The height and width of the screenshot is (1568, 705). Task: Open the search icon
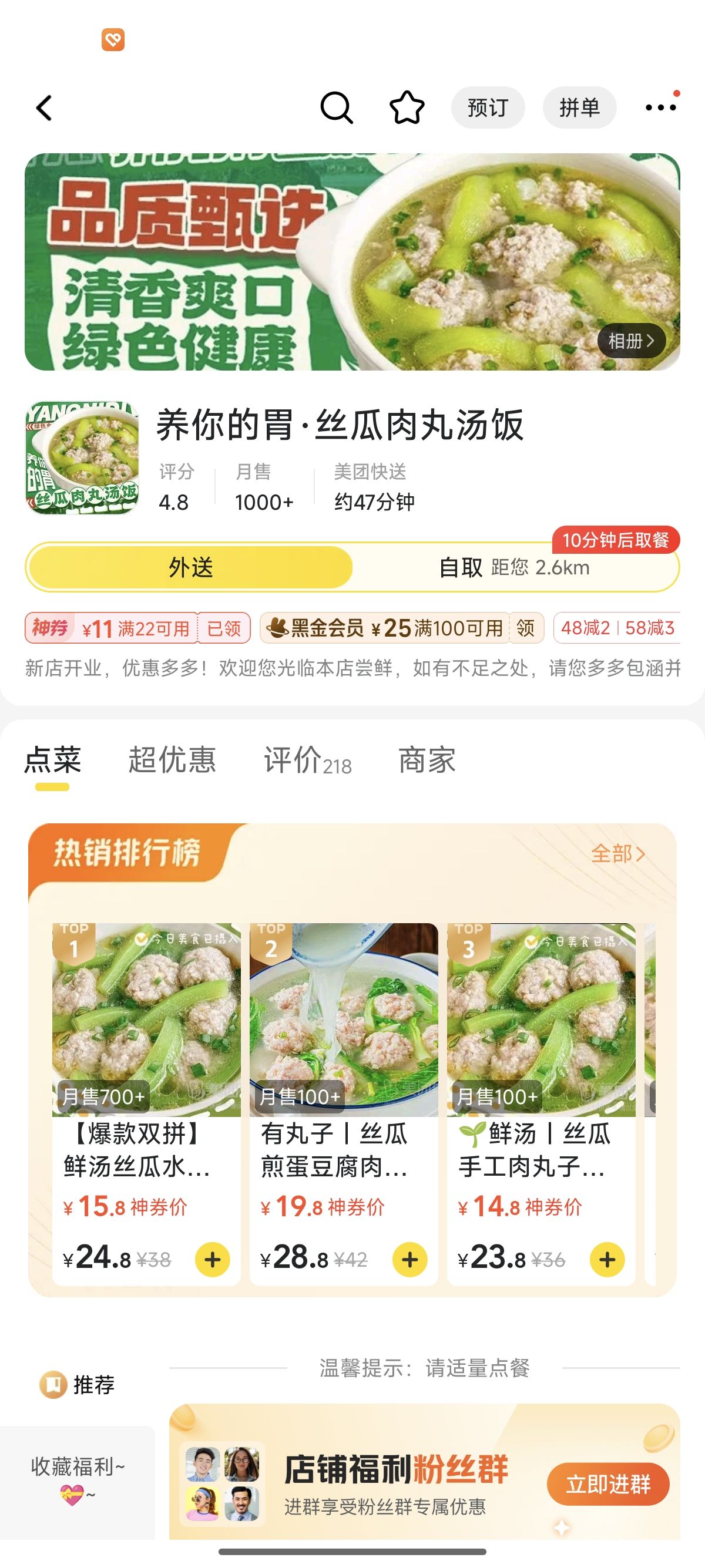pos(336,107)
